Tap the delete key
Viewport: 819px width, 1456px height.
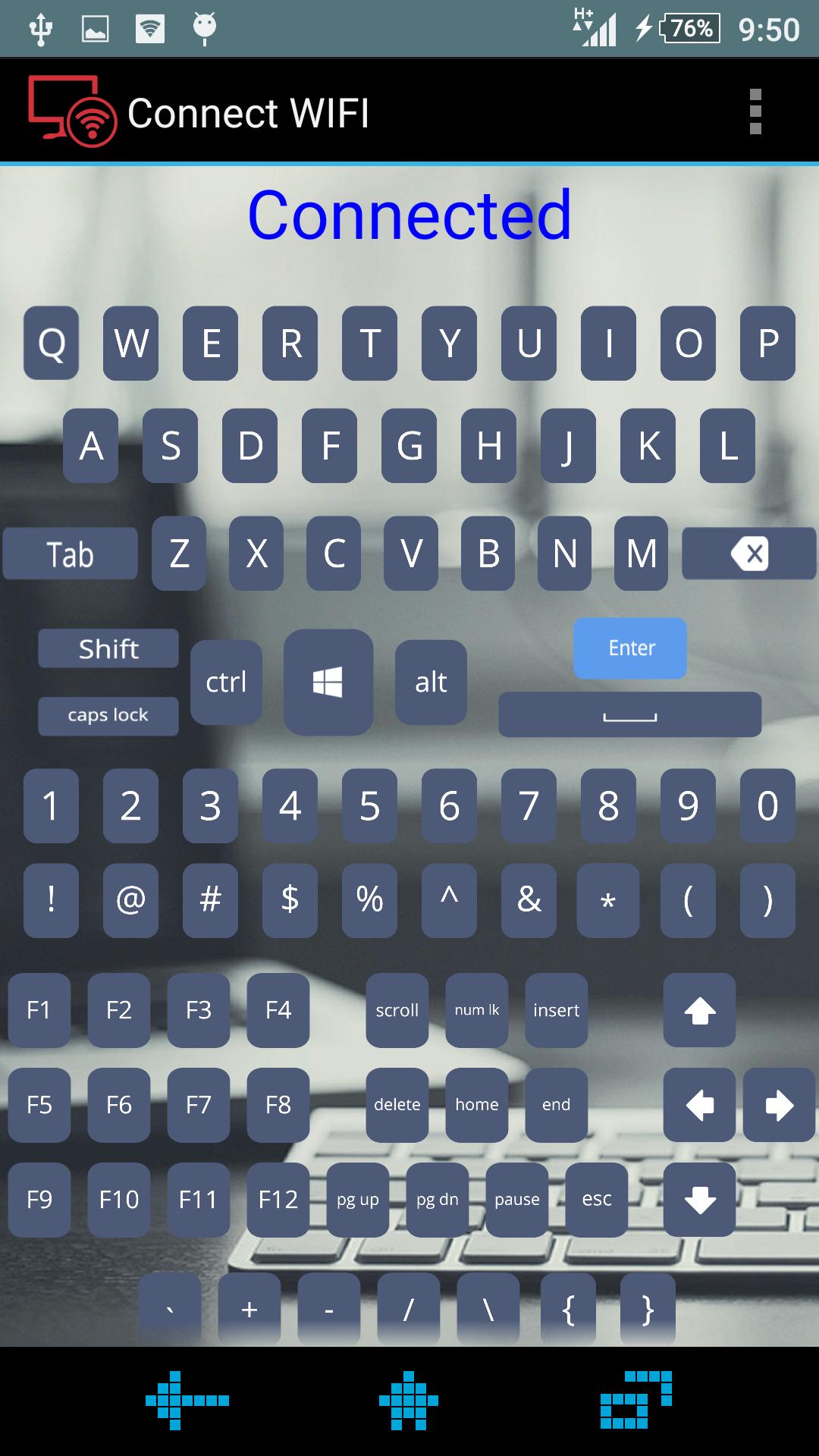point(397,1105)
